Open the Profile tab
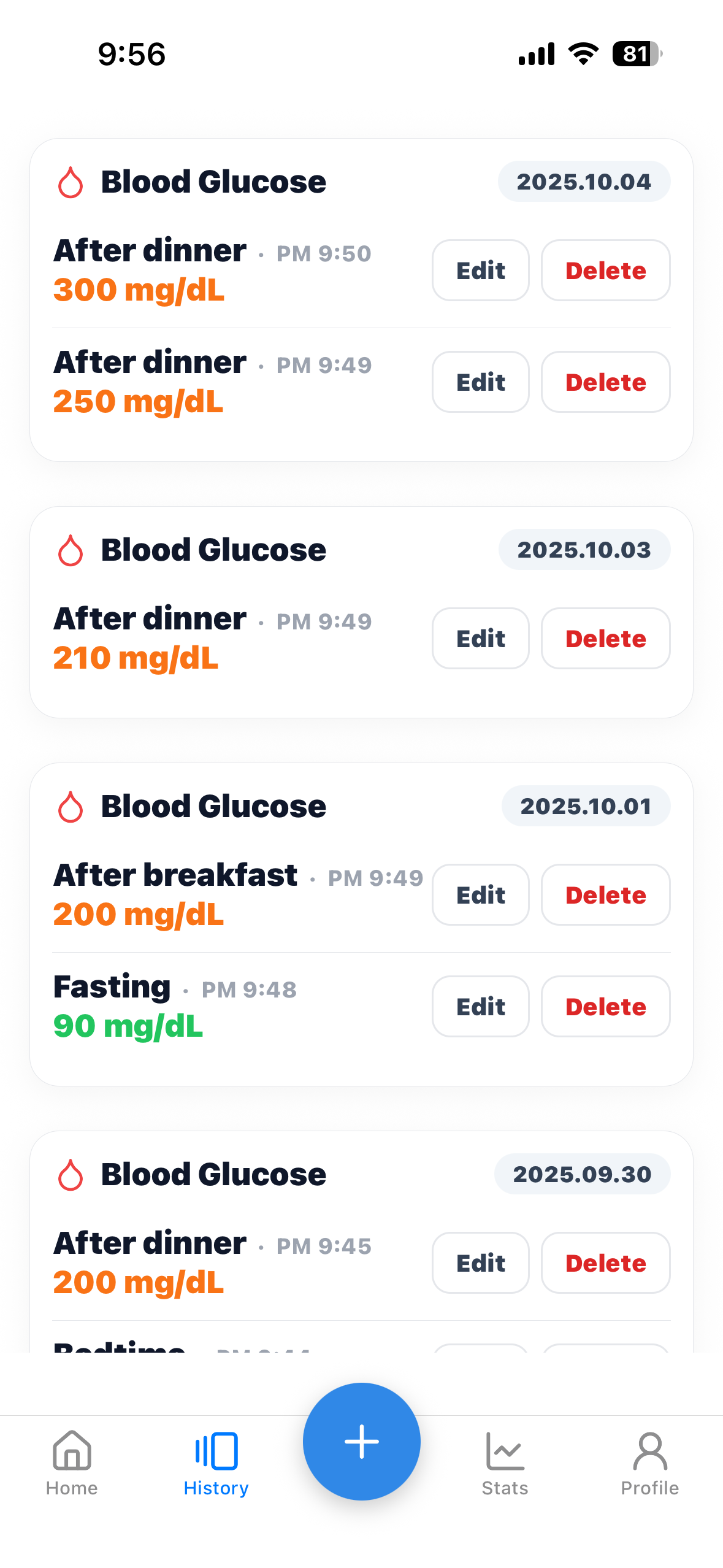The image size is (723, 1568). coord(649,1463)
